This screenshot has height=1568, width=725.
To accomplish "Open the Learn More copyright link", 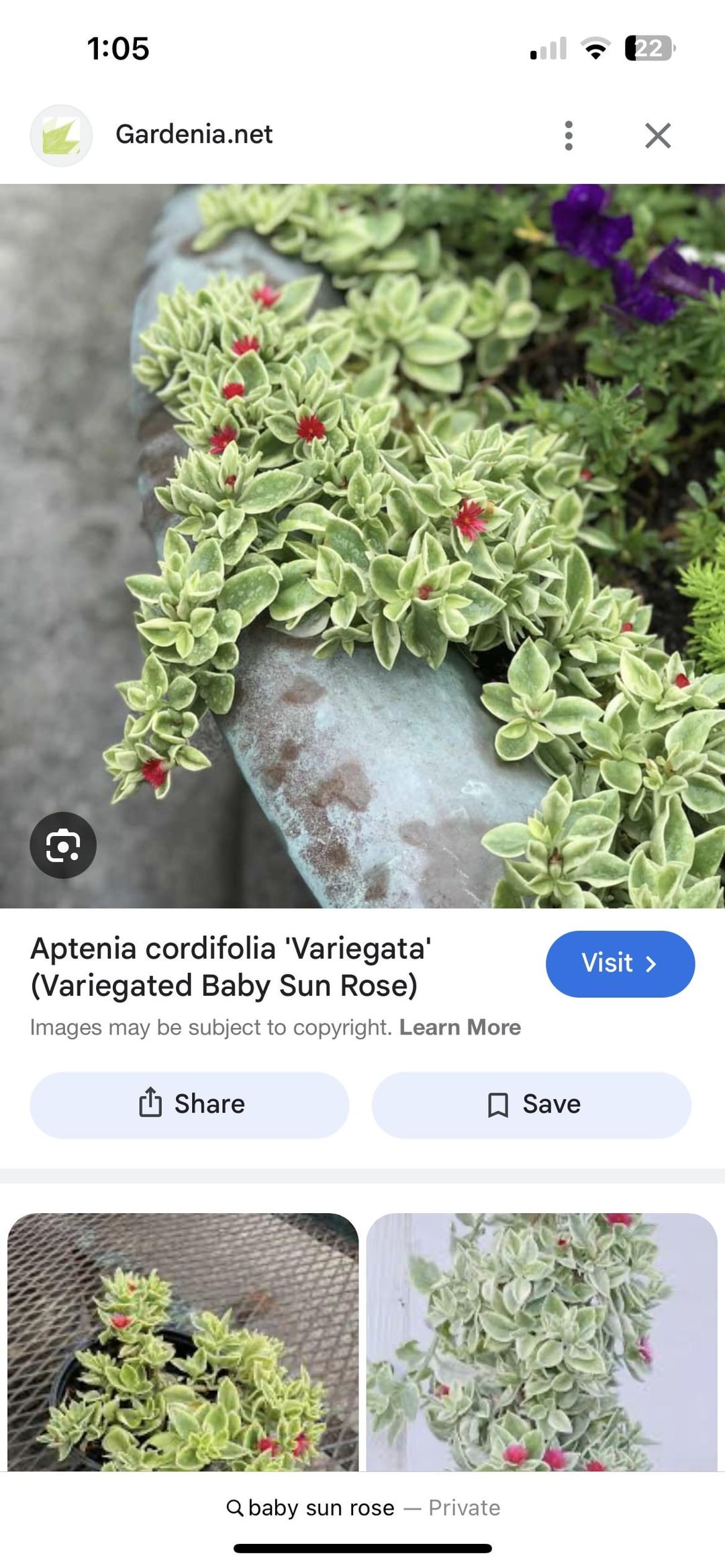I will point(460,1027).
